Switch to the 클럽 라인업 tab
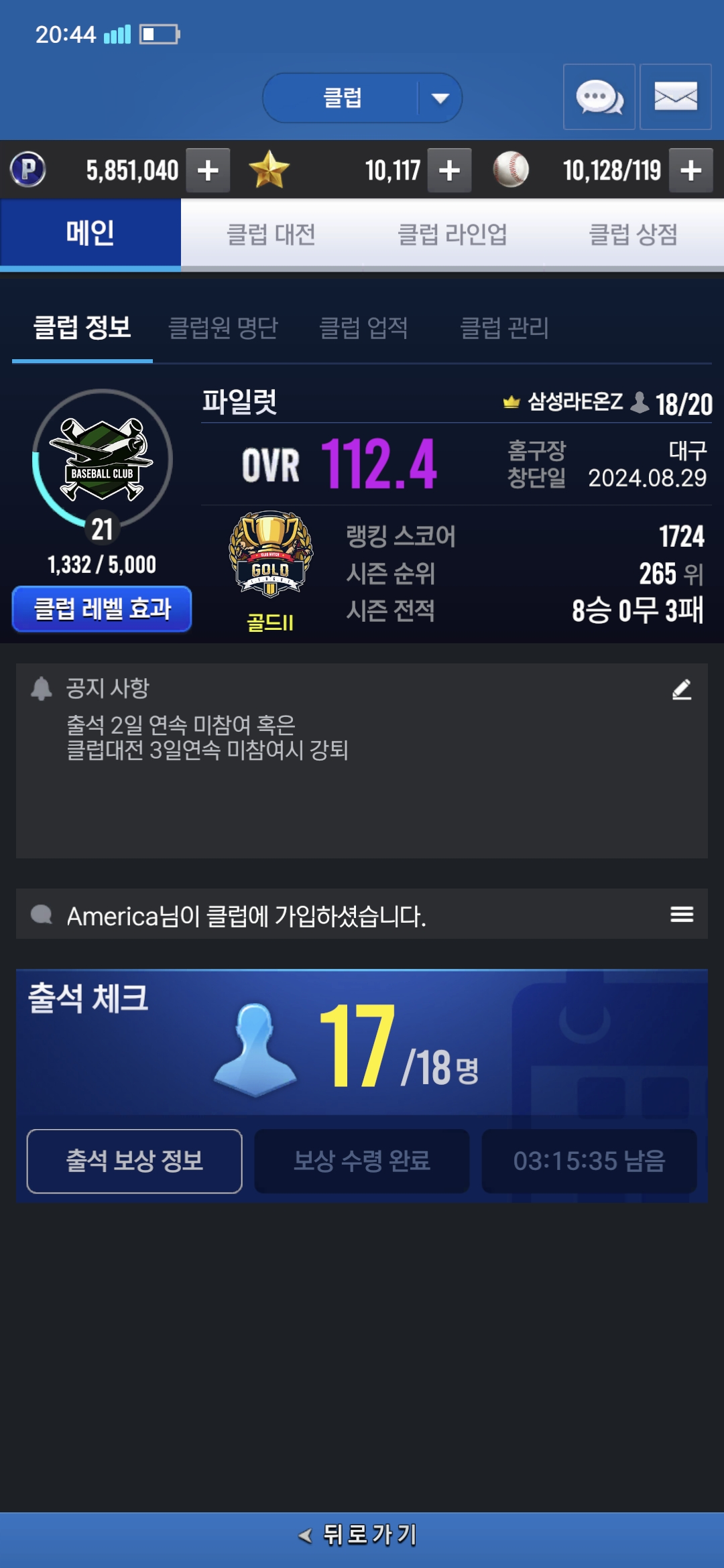The image size is (724, 1568). (x=452, y=235)
